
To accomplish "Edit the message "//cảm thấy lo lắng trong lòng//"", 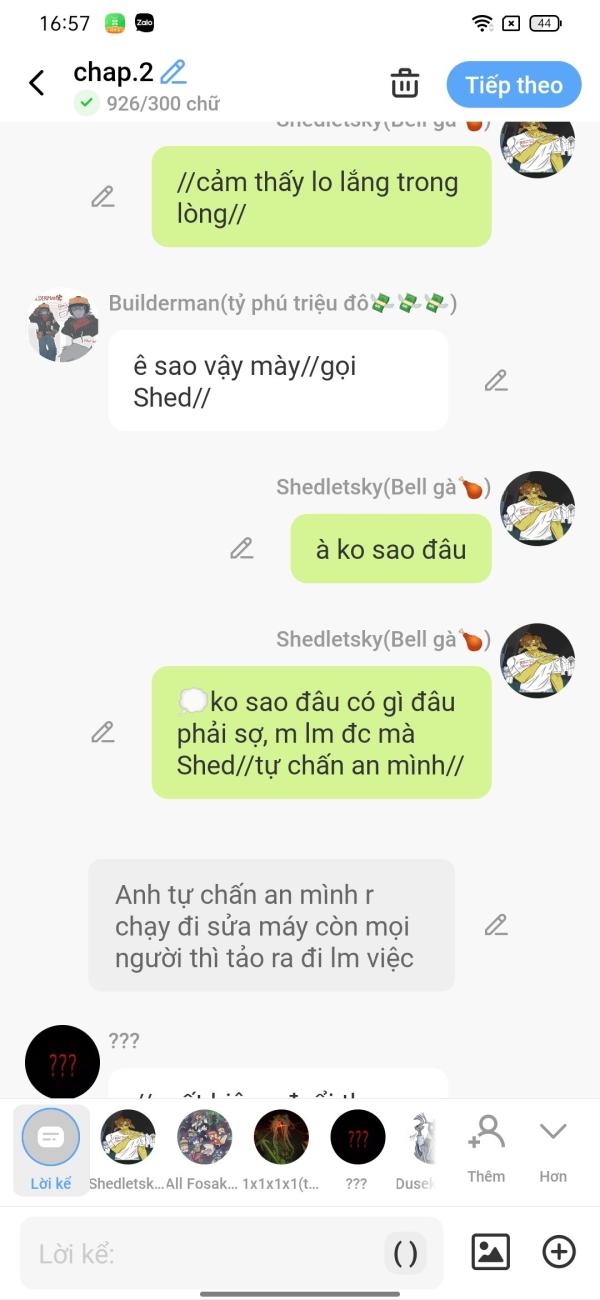I will 102,197.
